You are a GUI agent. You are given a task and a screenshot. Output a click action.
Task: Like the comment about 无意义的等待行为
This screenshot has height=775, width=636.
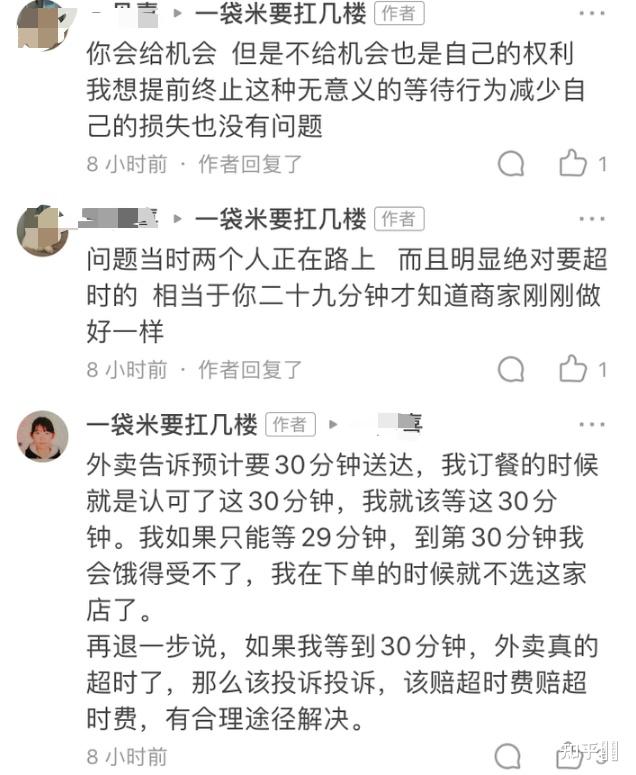[574, 164]
